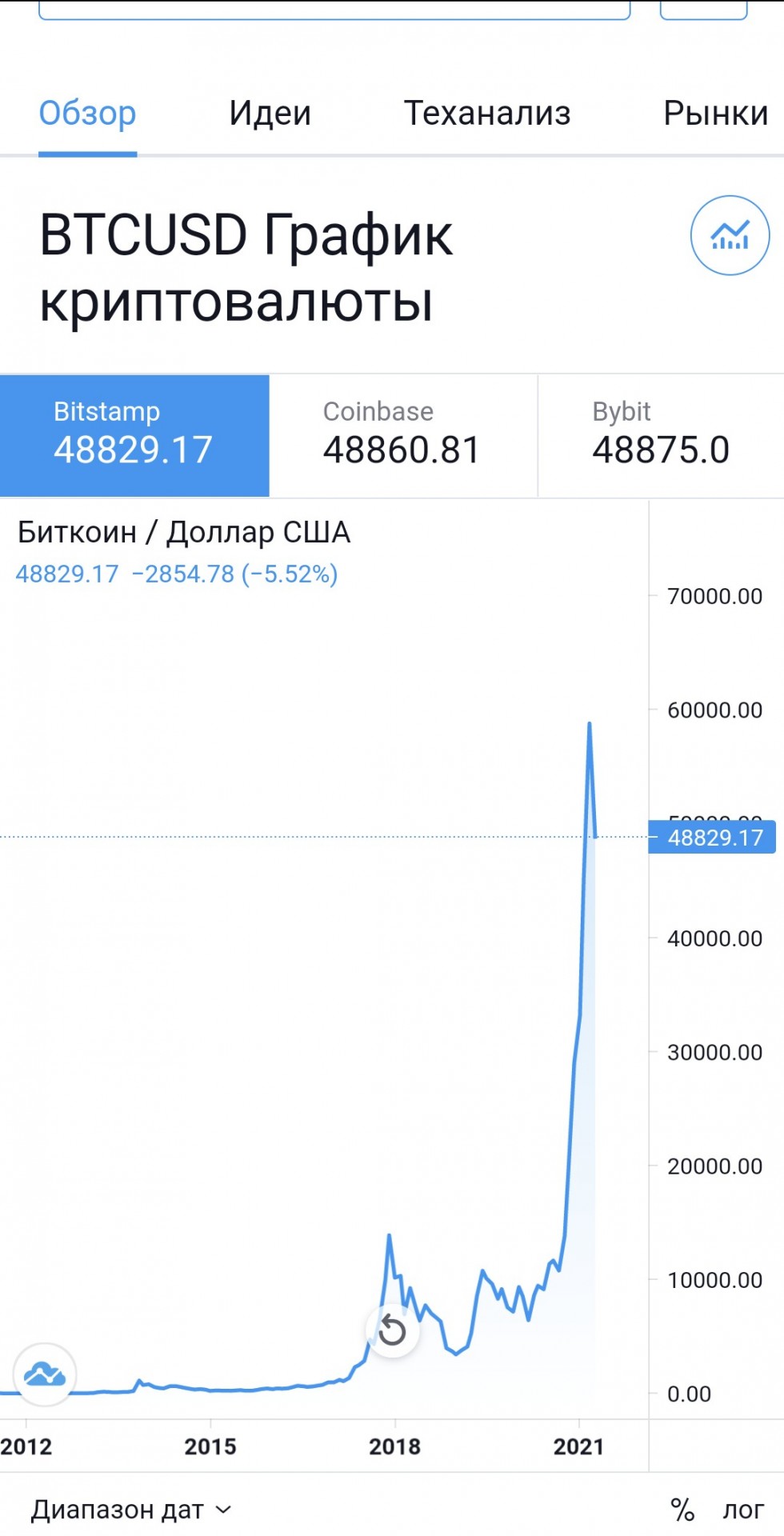Select the Bitstamp price source

(x=134, y=435)
